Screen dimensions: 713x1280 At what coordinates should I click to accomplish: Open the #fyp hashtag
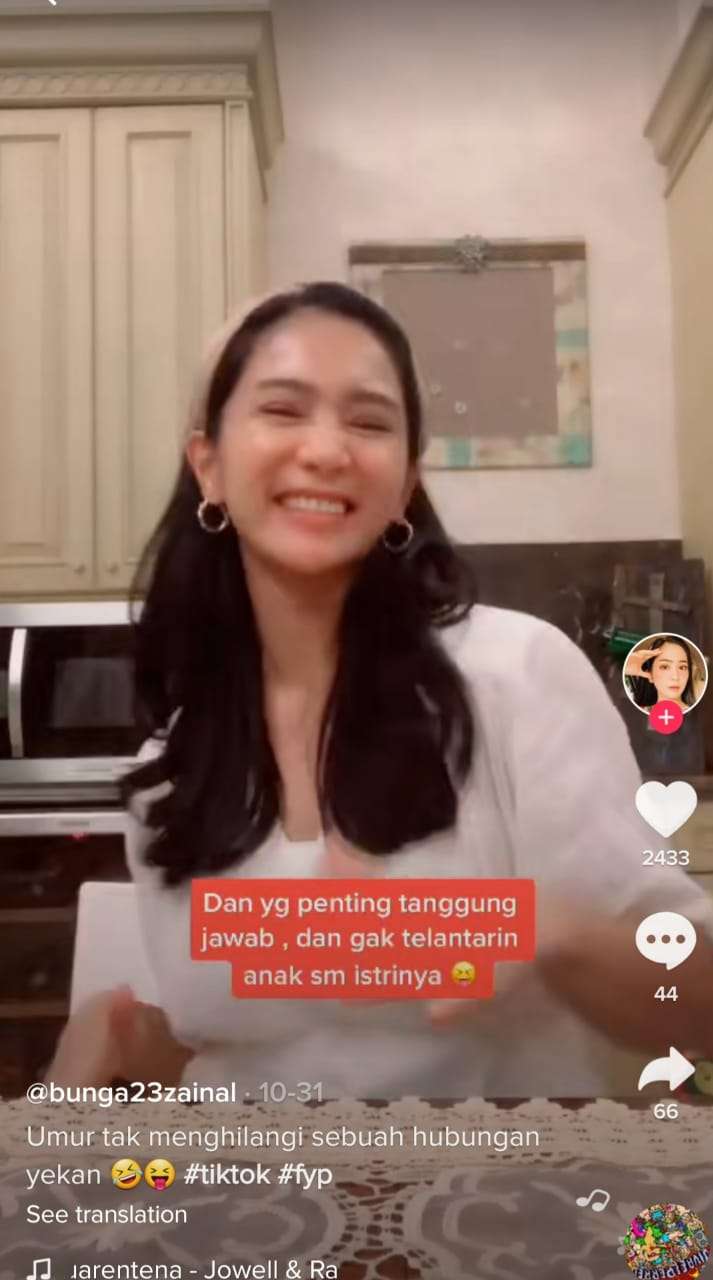click(305, 1174)
